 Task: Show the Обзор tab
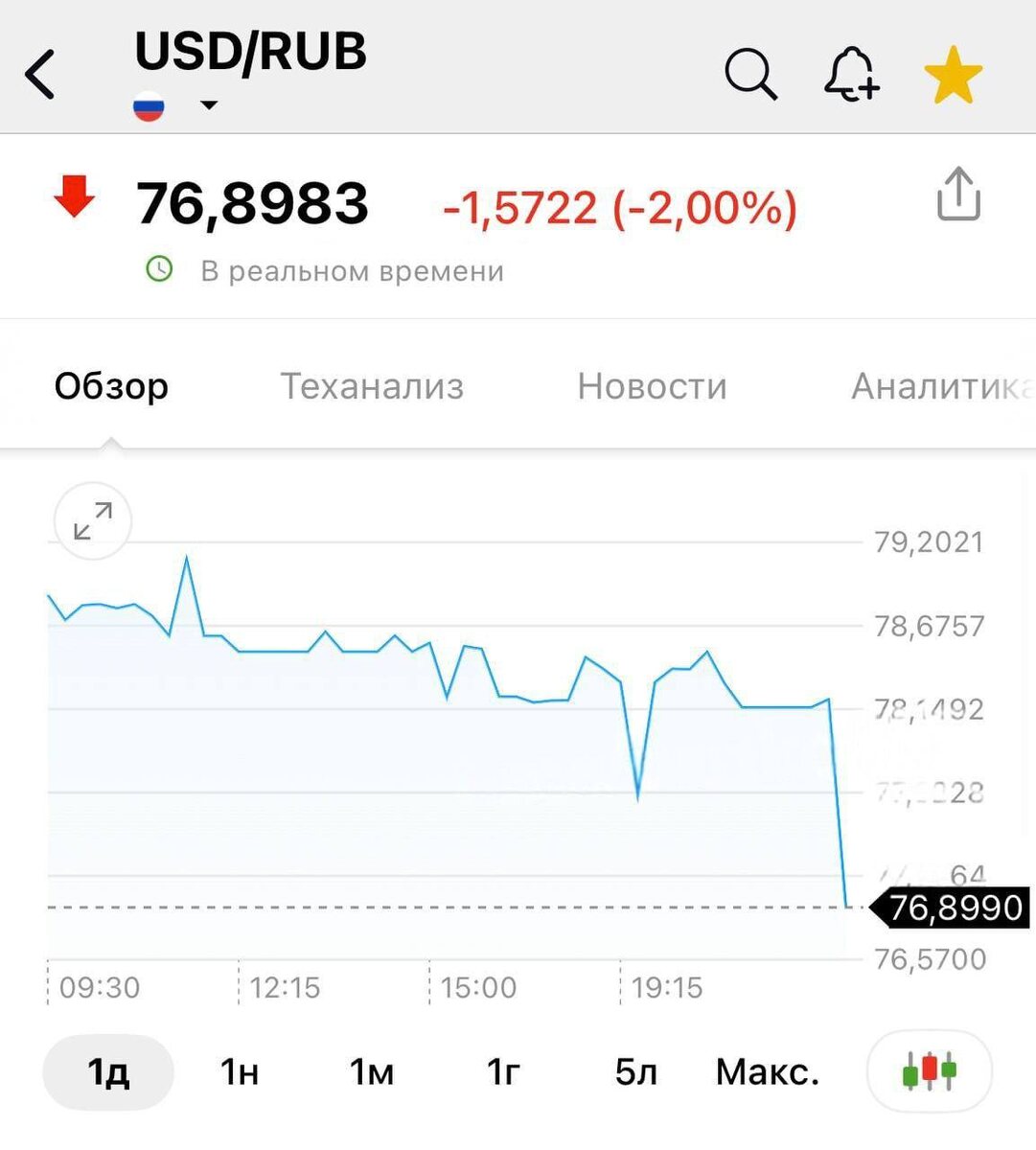[x=111, y=386]
